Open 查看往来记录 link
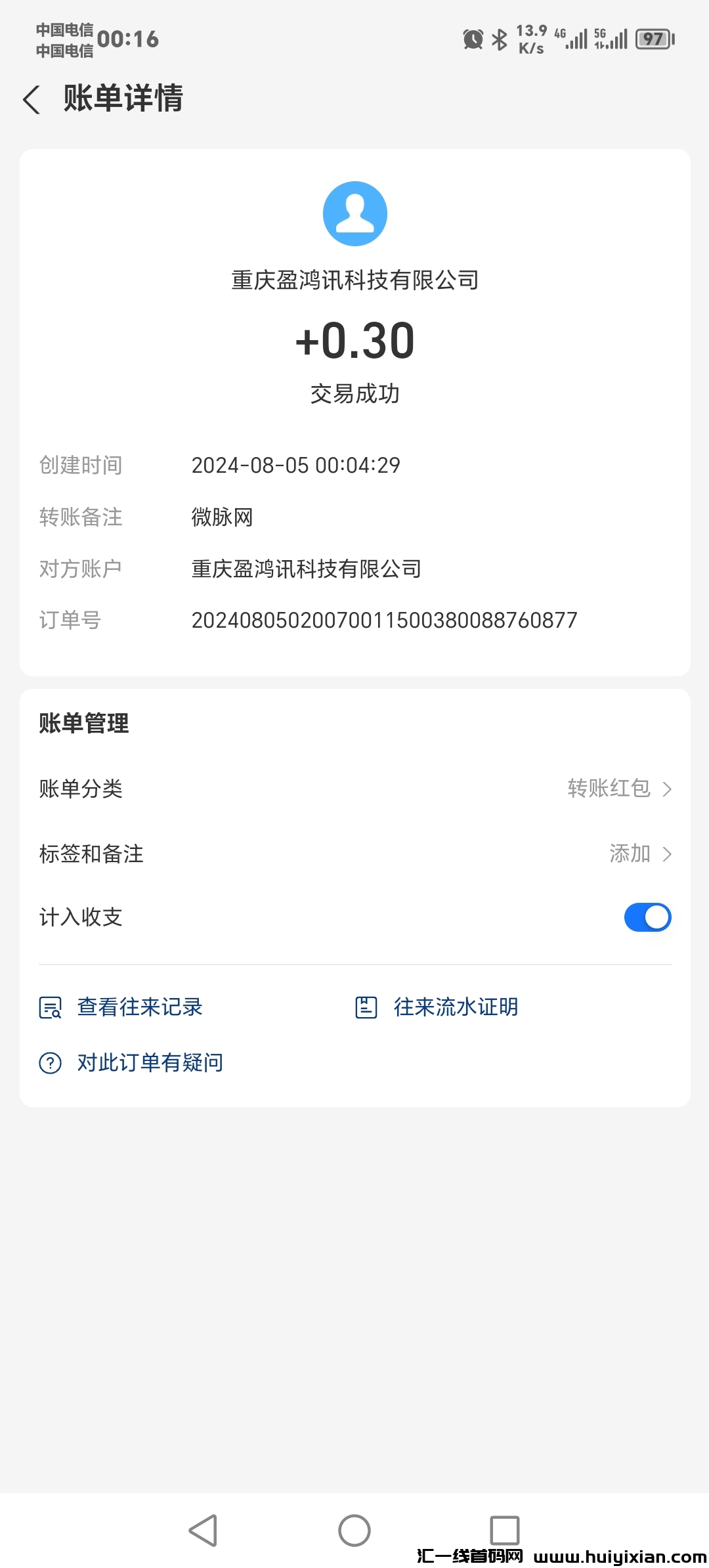Screen dimensions: 709x1568 (139, 1006)
